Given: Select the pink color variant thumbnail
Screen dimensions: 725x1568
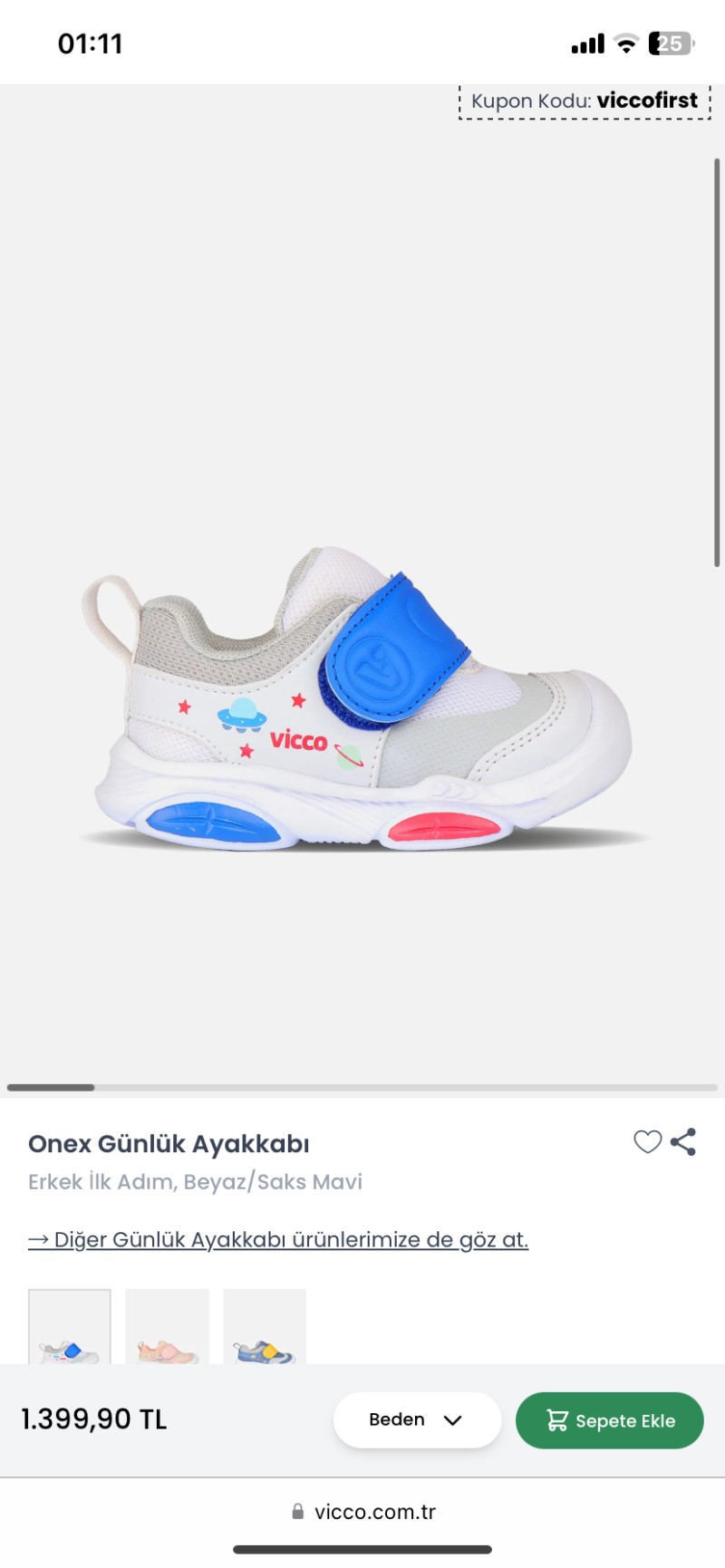Looking at the screenshot, I should tap(167, 1328).
